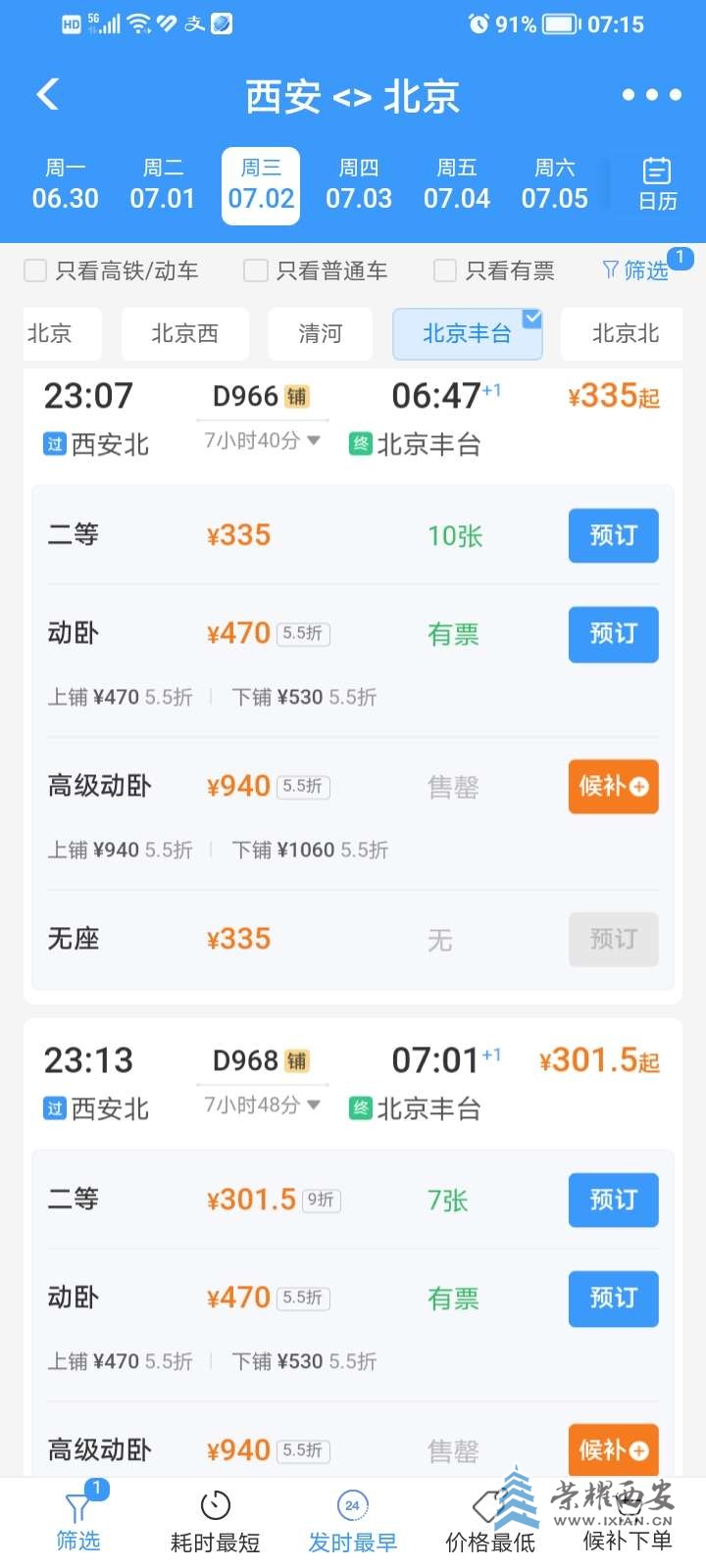Image resolution: width=706 pixels, height=1568 pixels.
Task: Book D966 二等 seat at ¥335
Action: pos(613,535)
